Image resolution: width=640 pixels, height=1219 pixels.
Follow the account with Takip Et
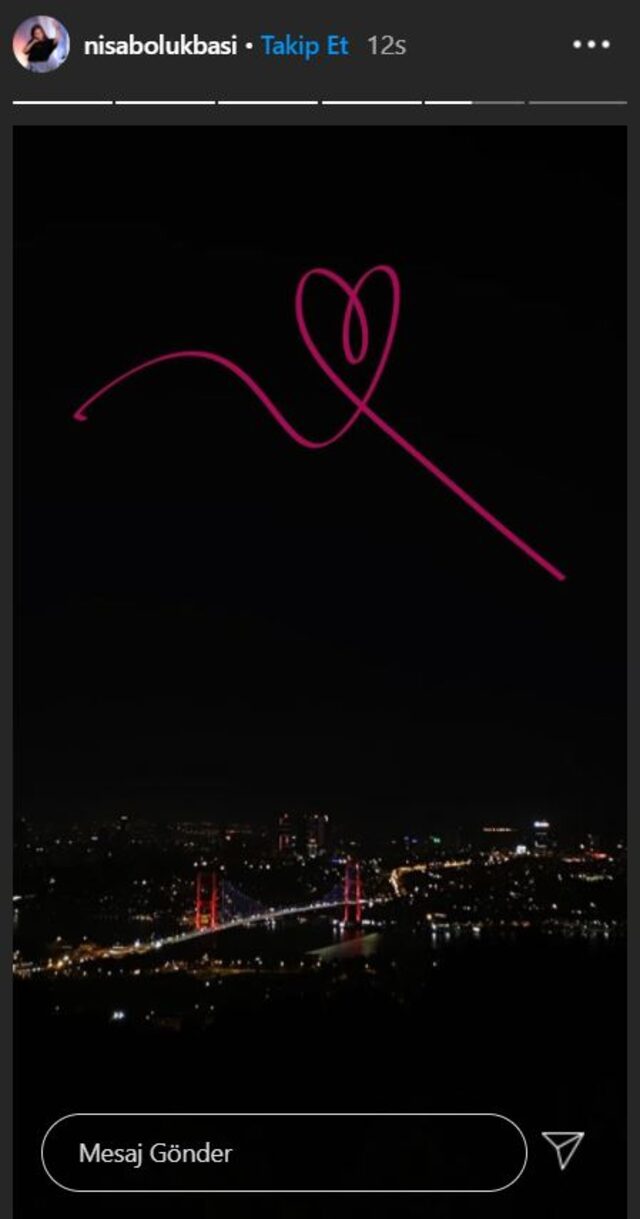pyautogui.click(x=305, y=46)
